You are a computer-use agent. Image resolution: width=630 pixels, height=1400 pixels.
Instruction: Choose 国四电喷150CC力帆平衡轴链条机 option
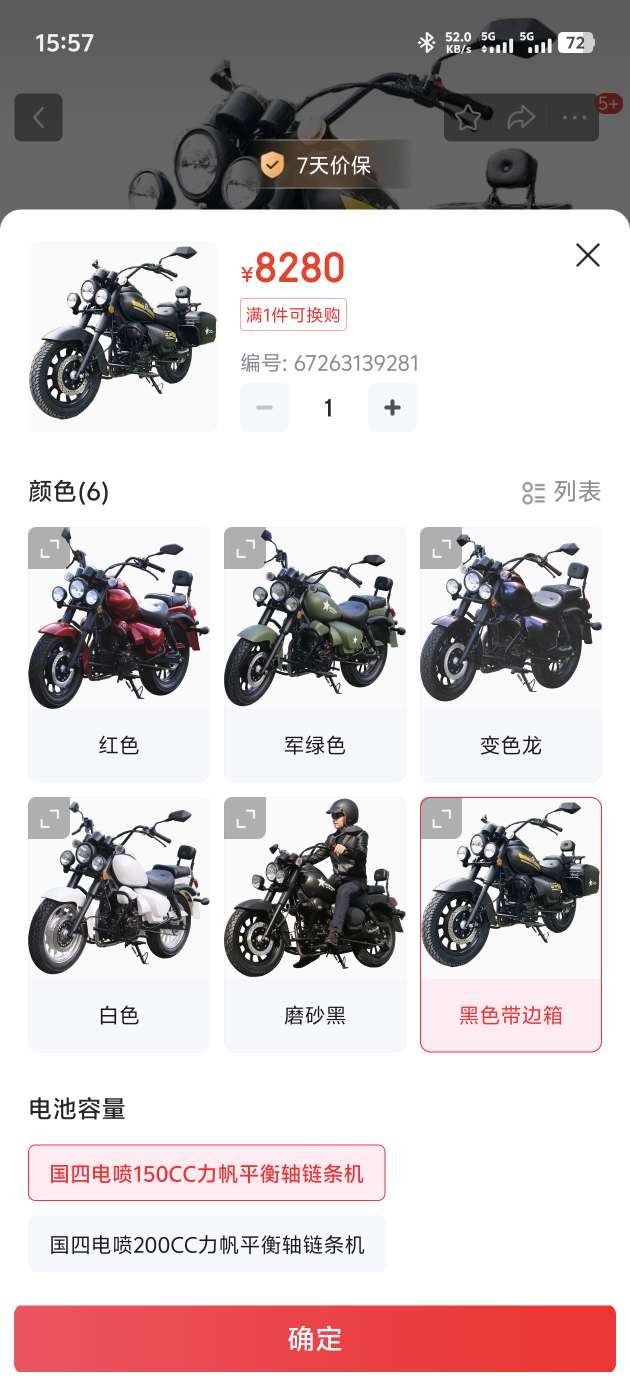click(x=207, y=1173)
